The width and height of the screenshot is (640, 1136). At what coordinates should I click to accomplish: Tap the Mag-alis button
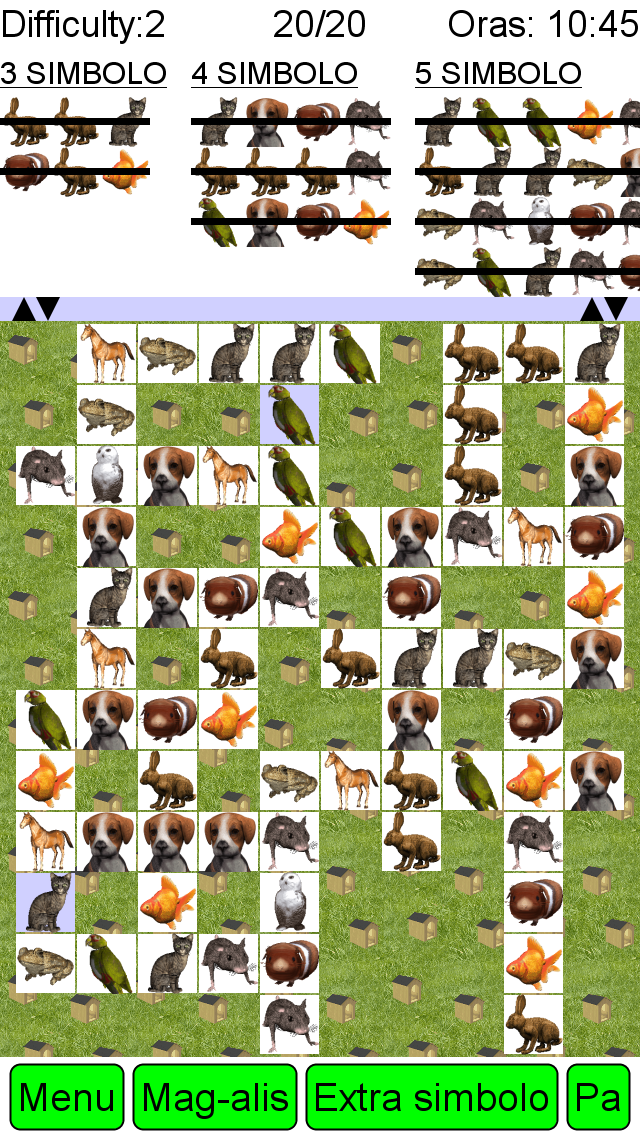[215, 1097]
